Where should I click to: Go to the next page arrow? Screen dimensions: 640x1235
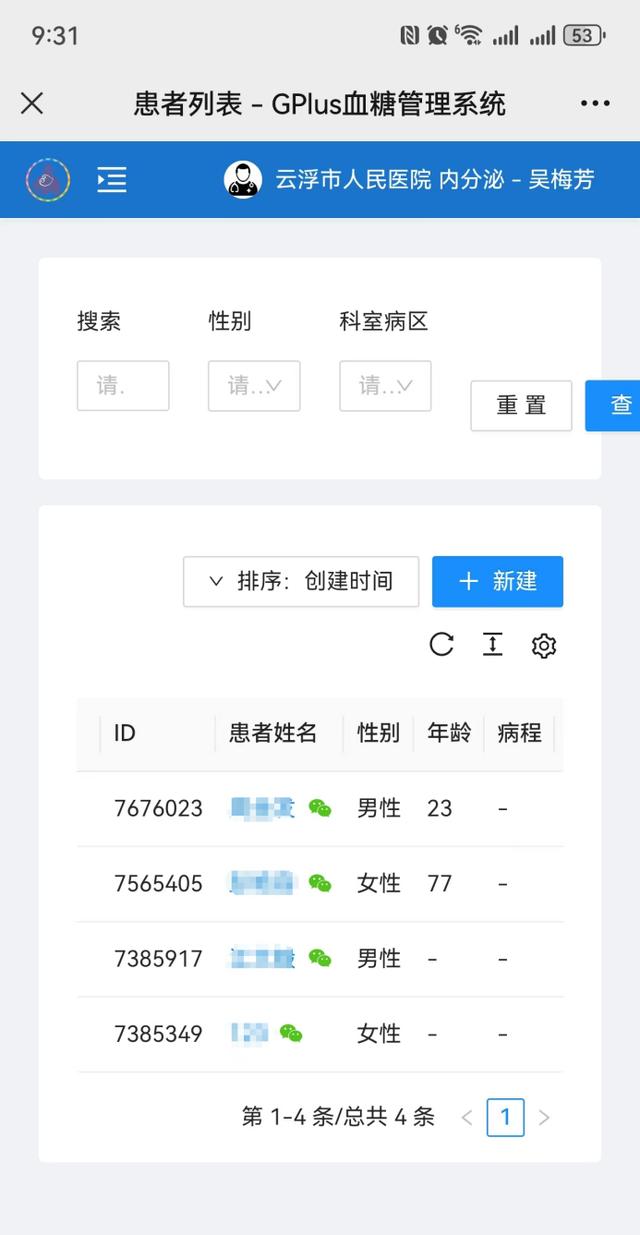pyautogui.click(x=544, y=1117)
